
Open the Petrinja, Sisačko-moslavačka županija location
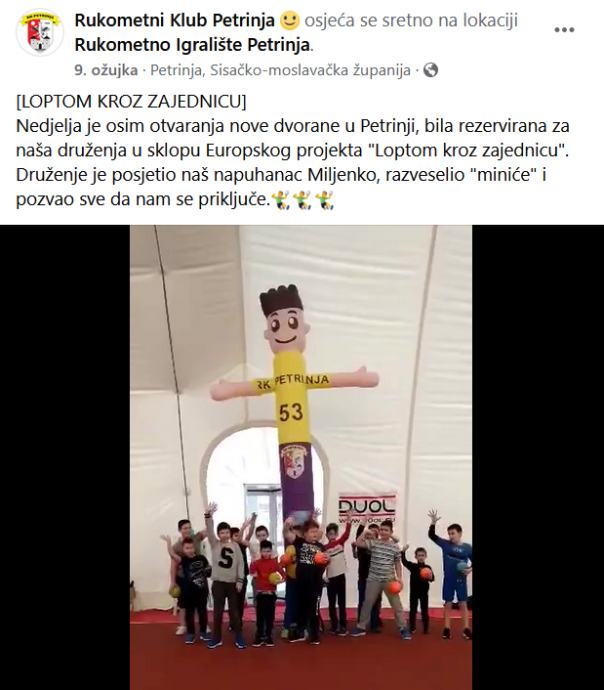(x=280, y=70)
